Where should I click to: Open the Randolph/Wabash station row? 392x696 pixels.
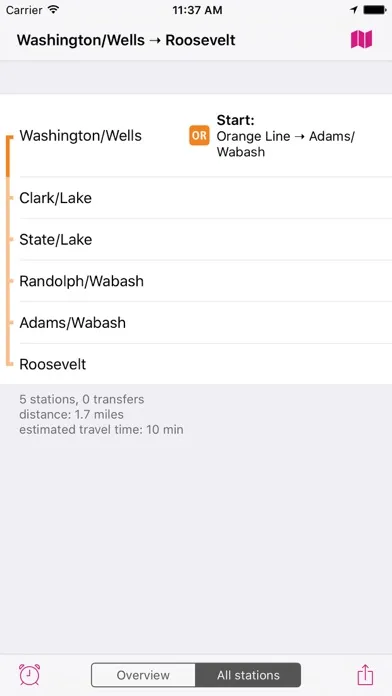196,281
